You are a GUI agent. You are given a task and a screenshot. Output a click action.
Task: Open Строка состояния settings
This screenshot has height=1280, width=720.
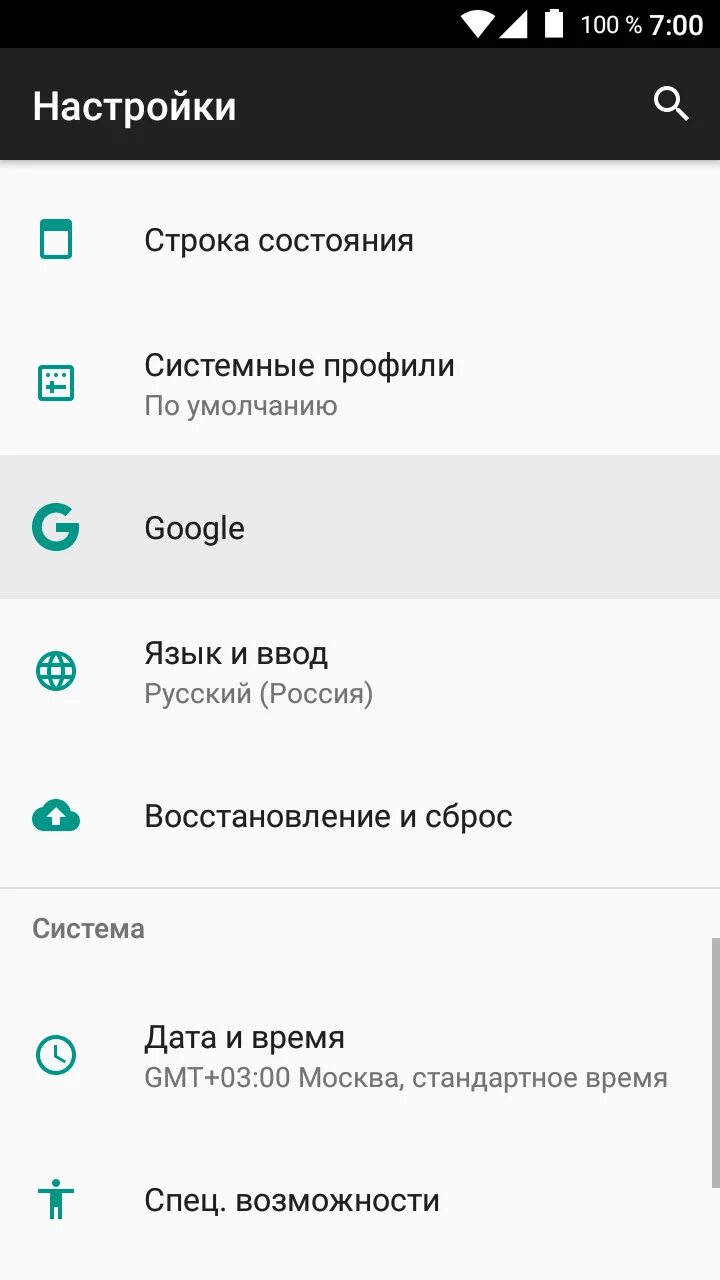tap(360, 240)
